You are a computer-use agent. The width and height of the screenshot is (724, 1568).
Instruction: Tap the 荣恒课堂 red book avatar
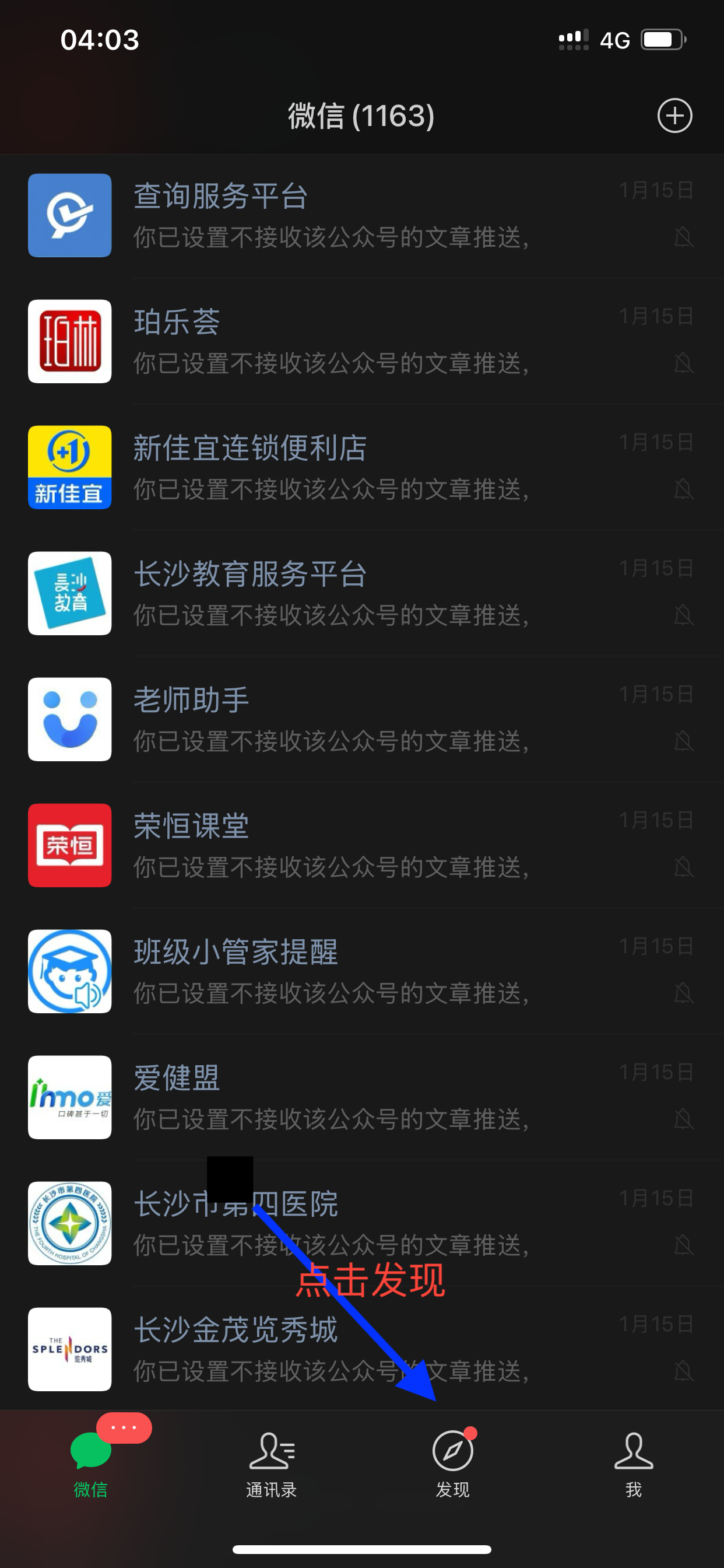(x=69, y=845)
